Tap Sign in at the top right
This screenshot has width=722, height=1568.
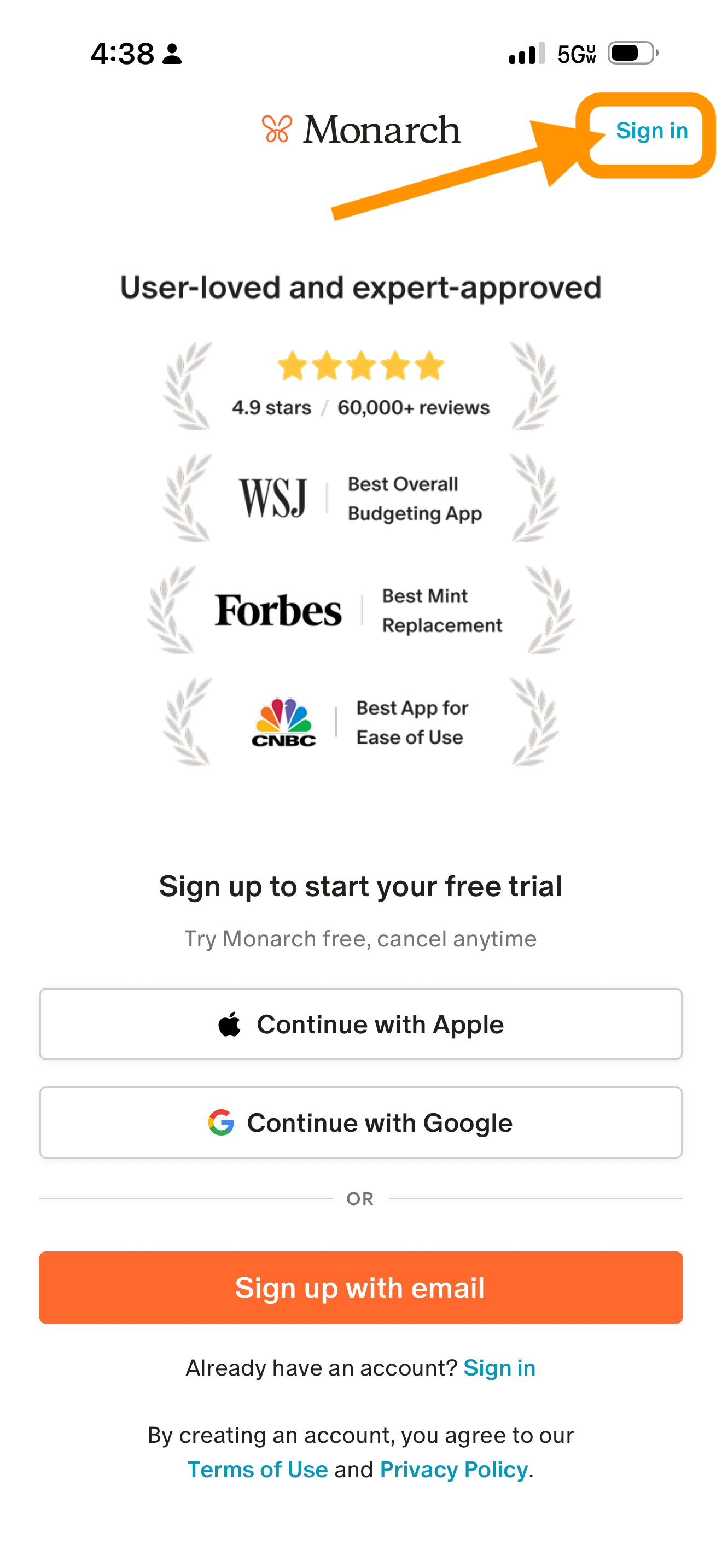pyautogui.click(x=651, y=131)
